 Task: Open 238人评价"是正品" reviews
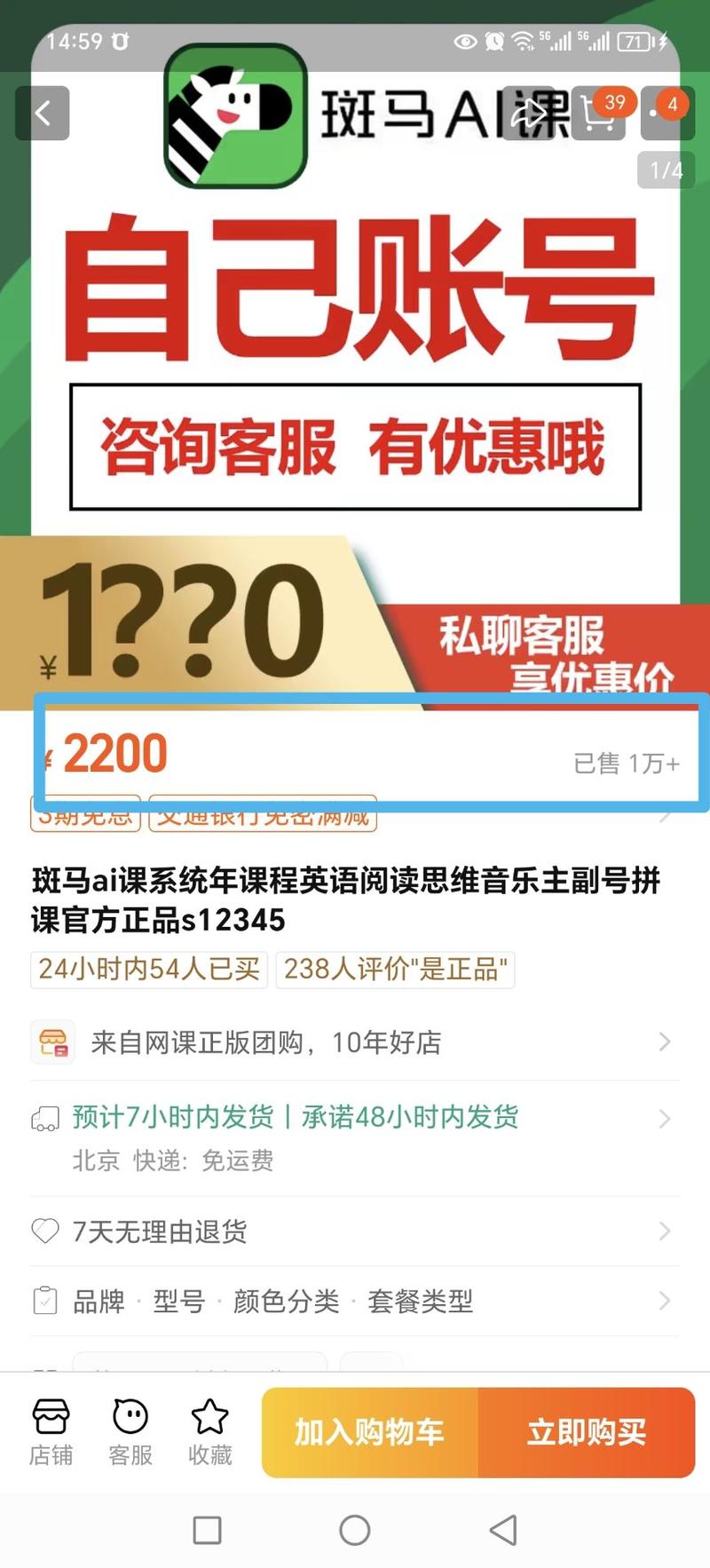pos(396,970)
